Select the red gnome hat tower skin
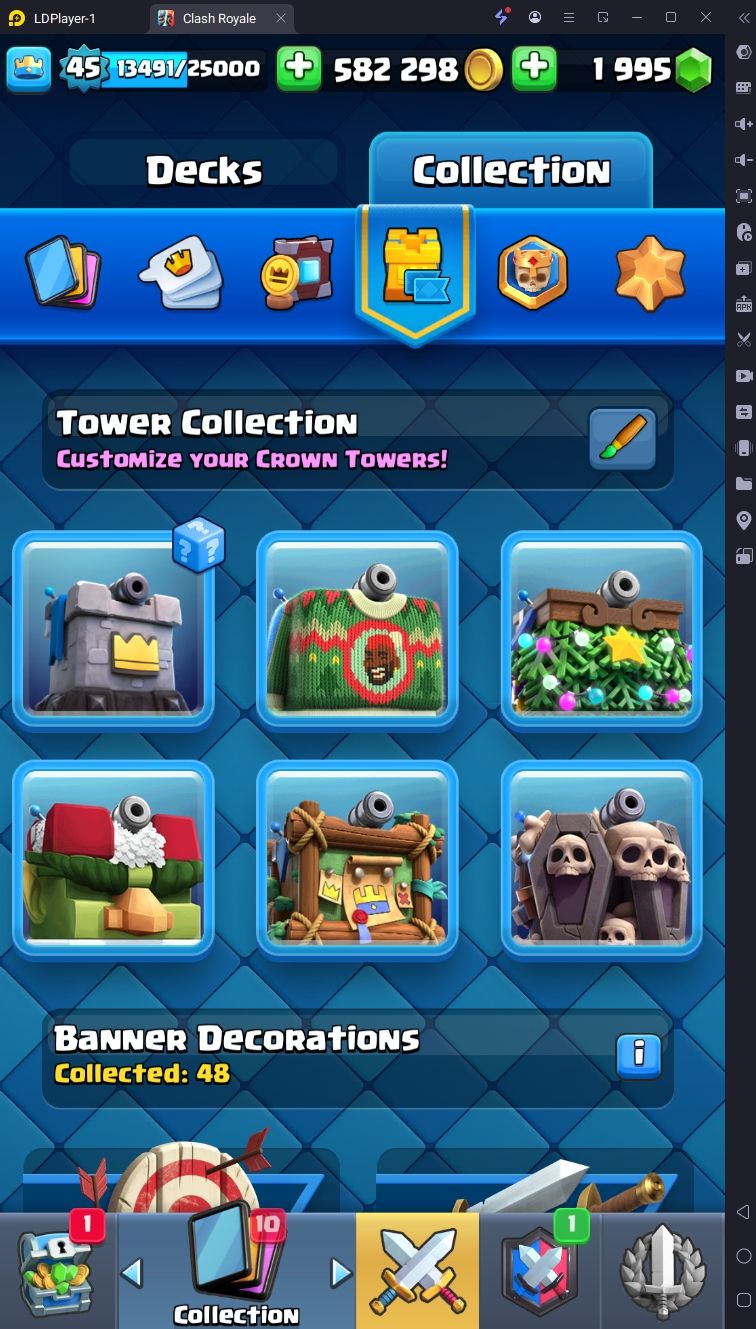This screenshot has height=1329, width=756. click(113, 860)
